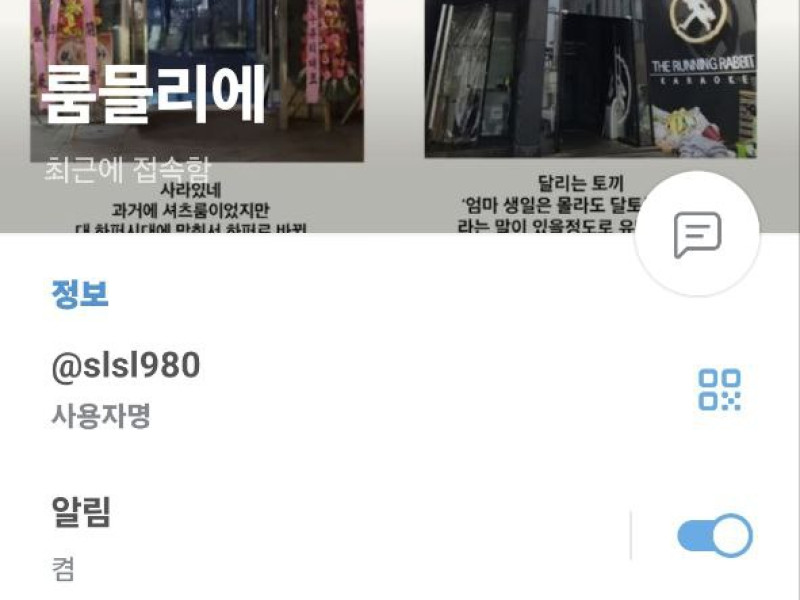The width and height of the screenshot is (800, 600).
Task: Tap the @slsl980 username row
Action: click(x=300, y=388)
